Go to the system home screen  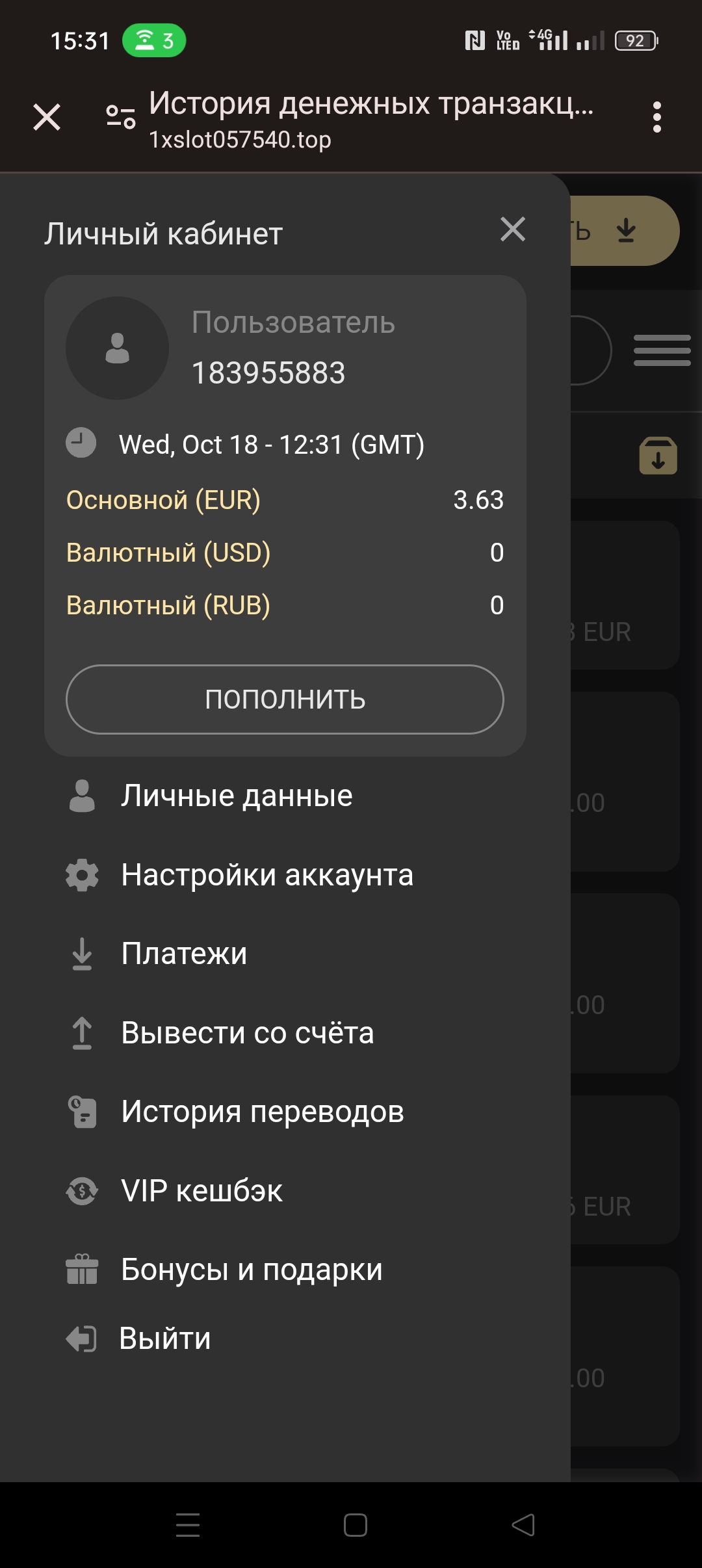point(355,1524)
